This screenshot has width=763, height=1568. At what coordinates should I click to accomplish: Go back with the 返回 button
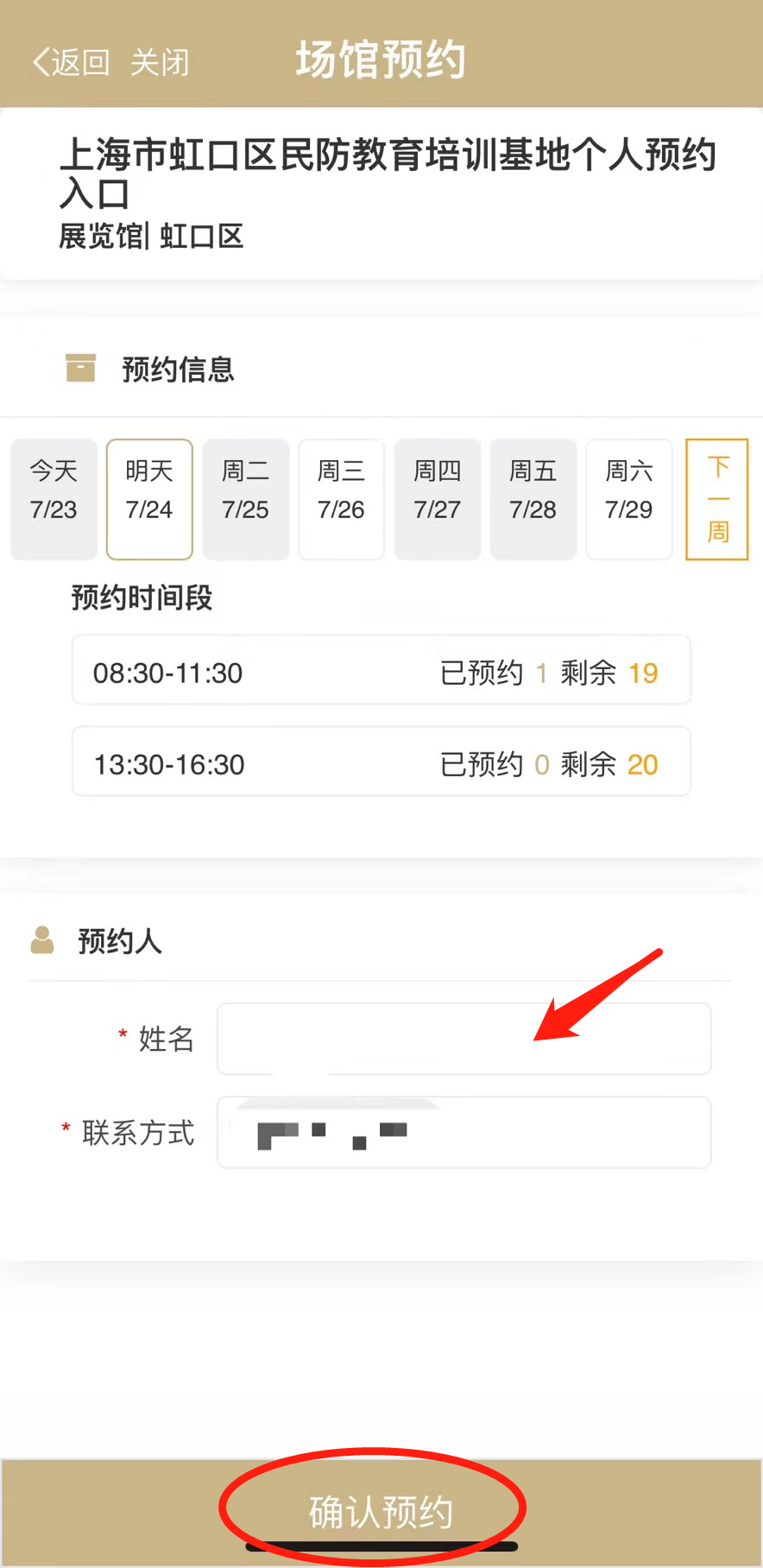click(x=72, y=62)
